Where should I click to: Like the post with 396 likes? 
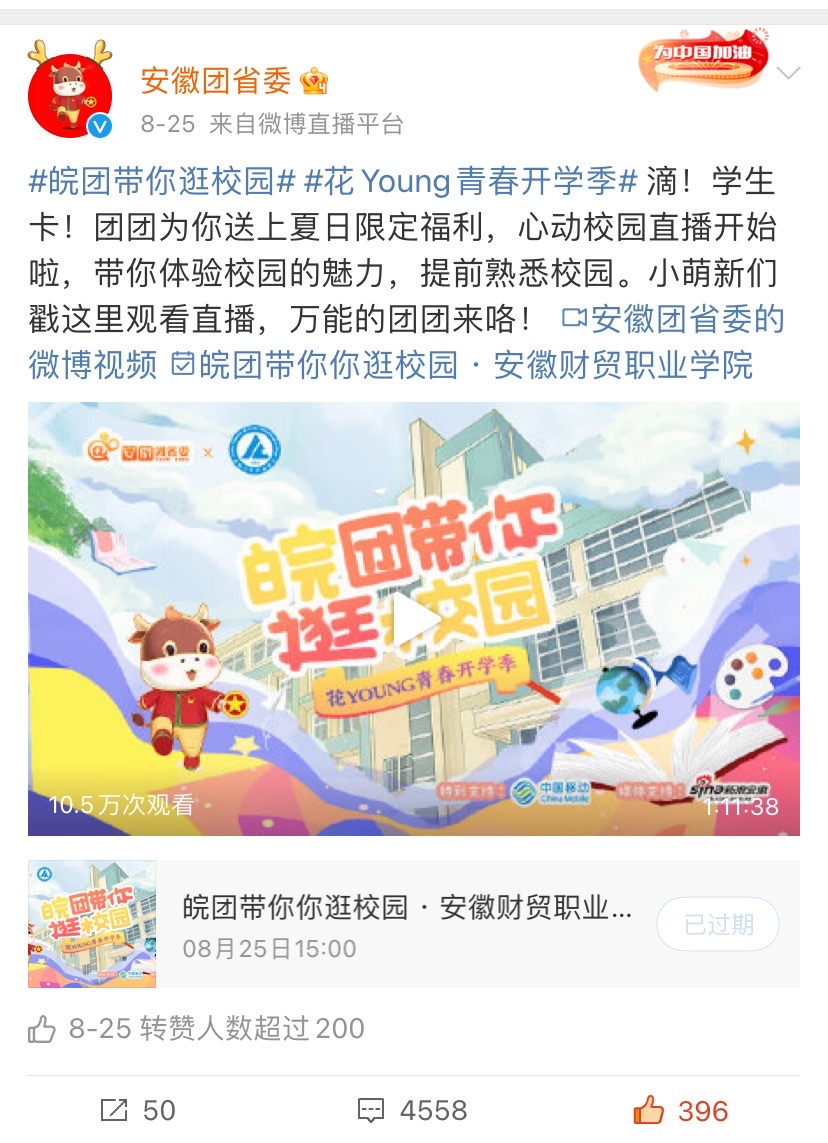[x=680, y=1110]
